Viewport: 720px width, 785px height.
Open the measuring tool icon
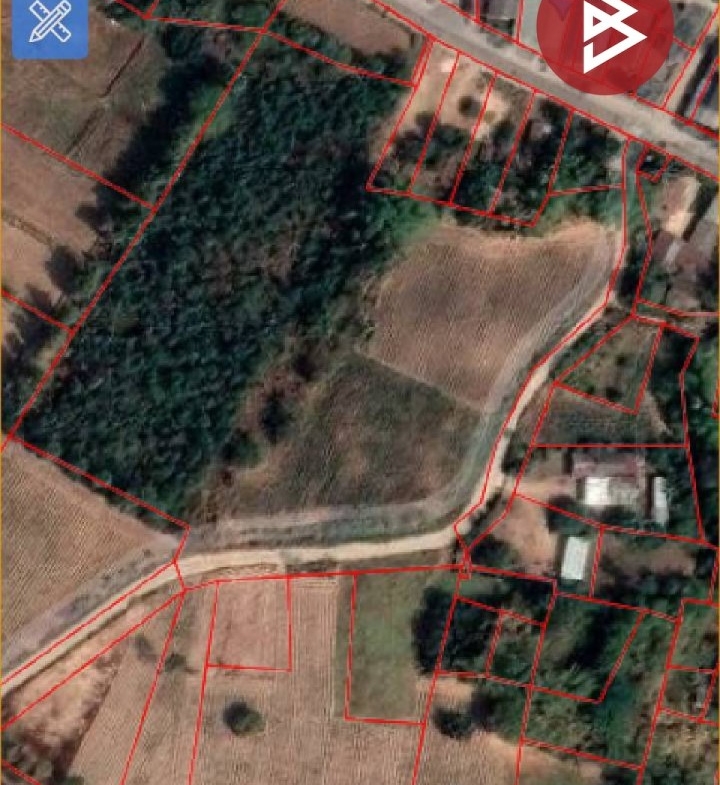pos(49,24)
